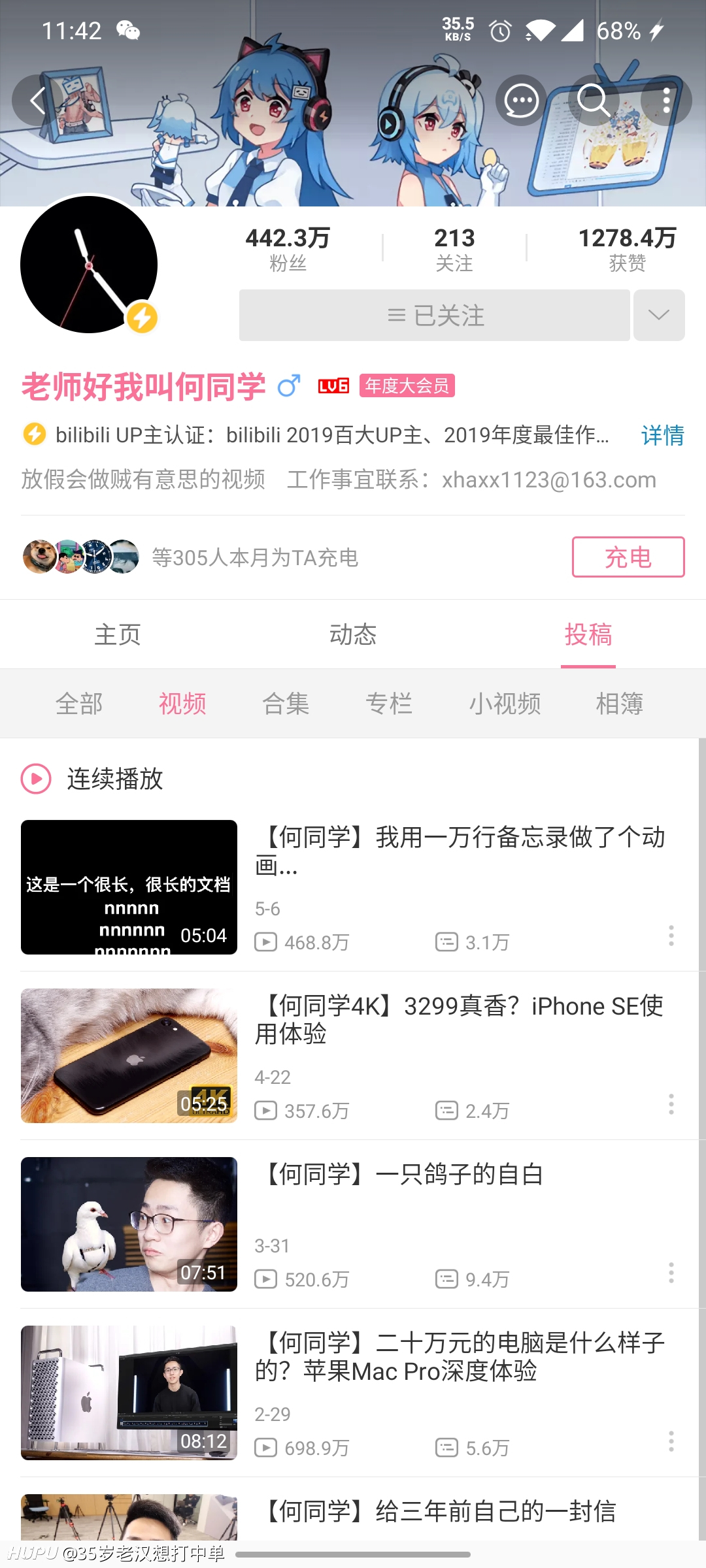The width and height of the screenshot is (706, 1568).
Task: Tap the 已关注 following button
Action: 435,316
